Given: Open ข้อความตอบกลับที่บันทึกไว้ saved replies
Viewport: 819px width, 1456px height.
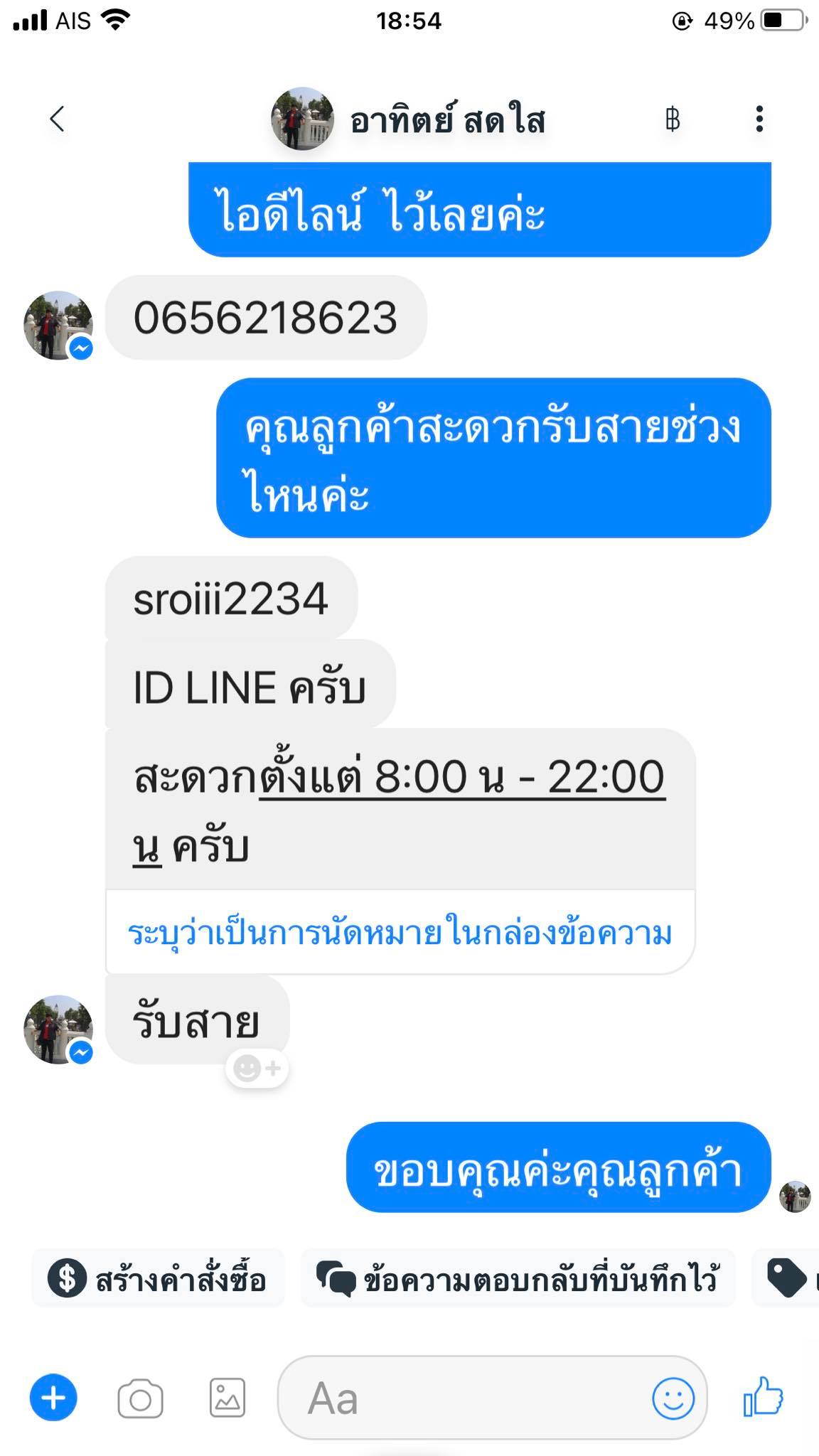Looking at the screenshot, I should [518, 1279].
